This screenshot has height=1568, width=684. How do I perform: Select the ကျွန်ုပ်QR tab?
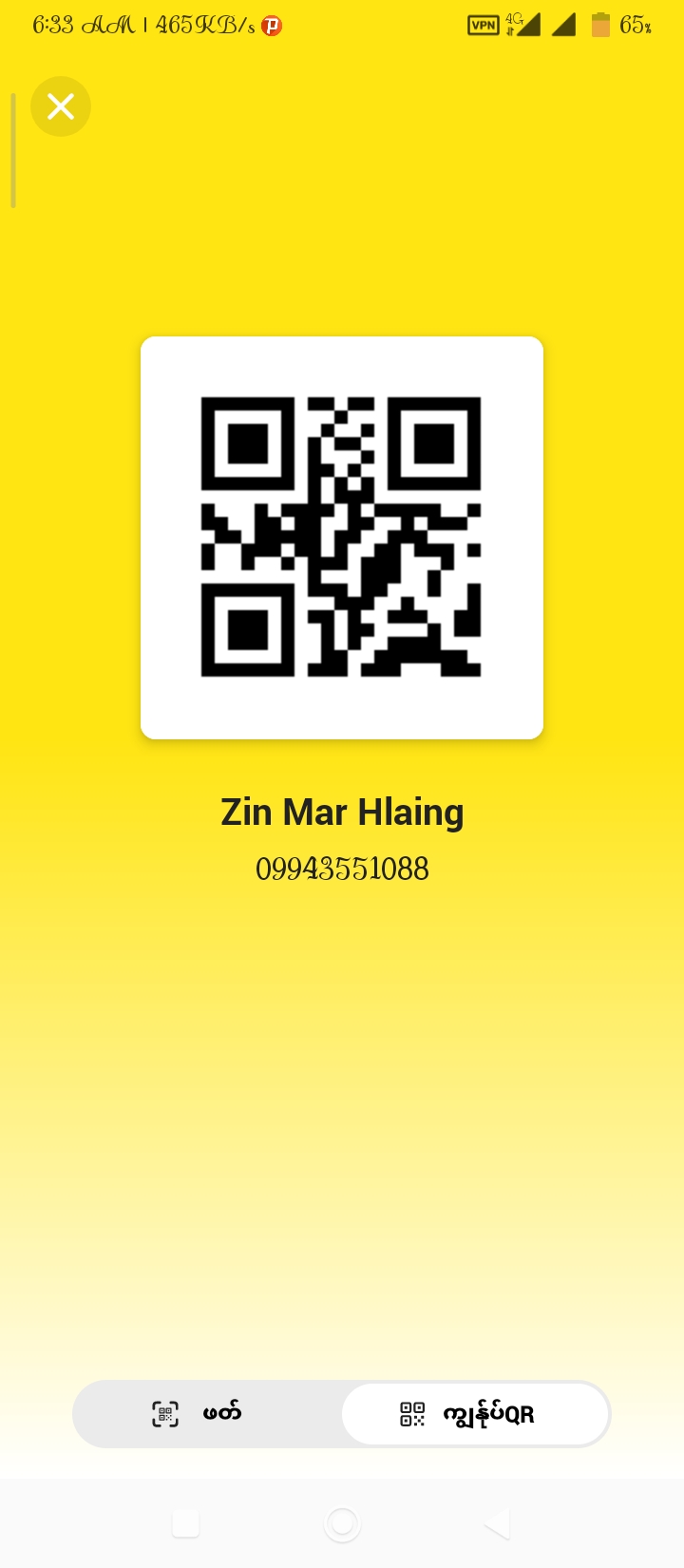pyautogui.click(x=475, y=1414)
